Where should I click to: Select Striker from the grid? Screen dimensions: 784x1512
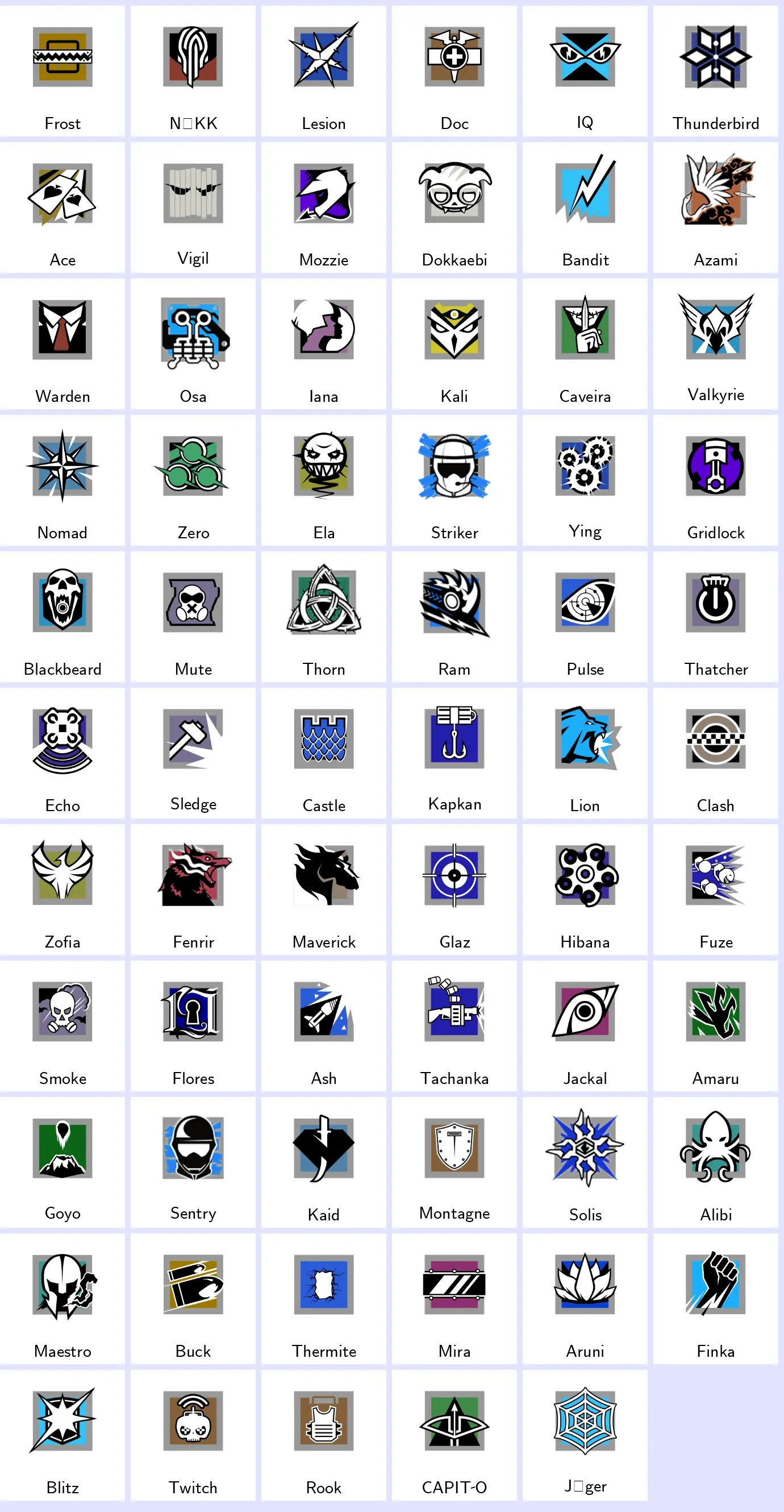pyautogui.click(x=454, y=480)
